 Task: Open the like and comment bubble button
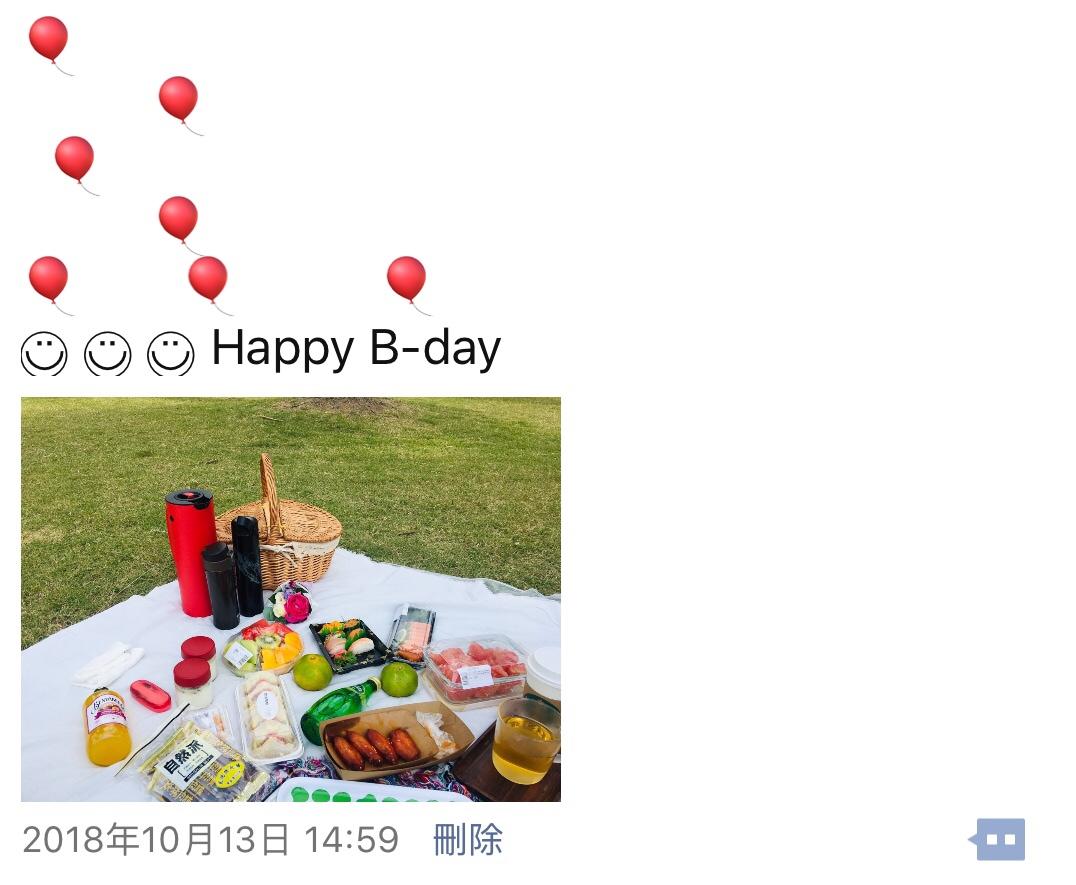coord(997,839)
